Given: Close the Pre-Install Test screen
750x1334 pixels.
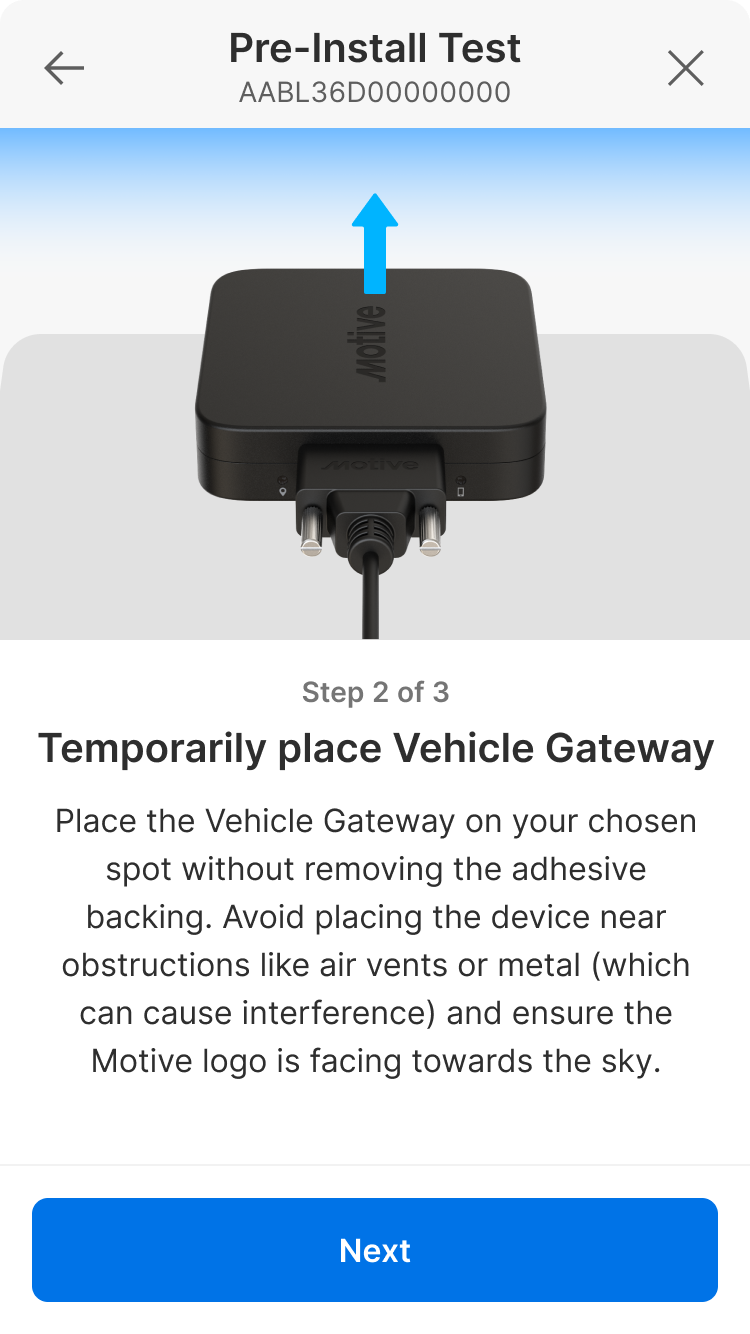Looking at the screenshot, I should click(686, 68).
